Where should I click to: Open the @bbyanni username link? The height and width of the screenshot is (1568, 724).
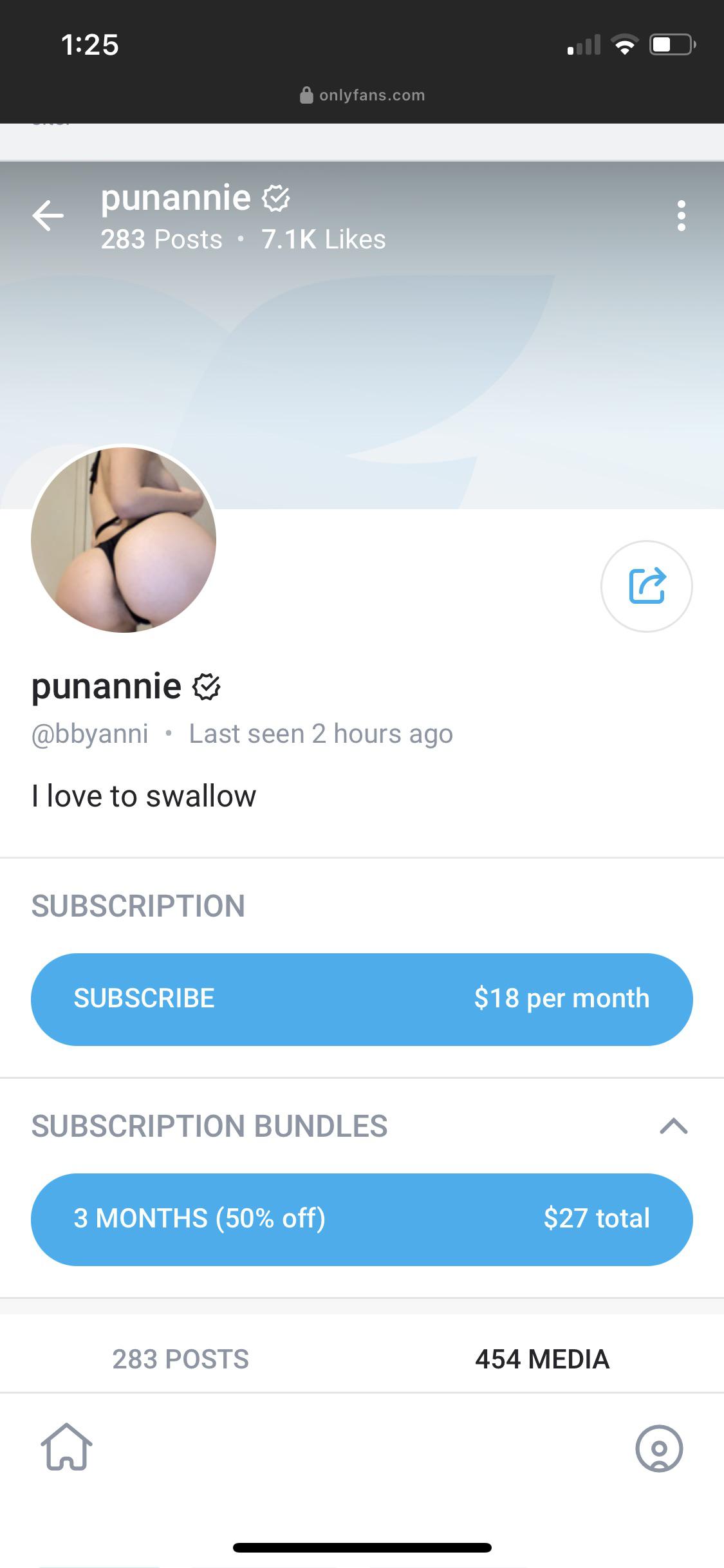pyautogui.click(x=90, y=733)
